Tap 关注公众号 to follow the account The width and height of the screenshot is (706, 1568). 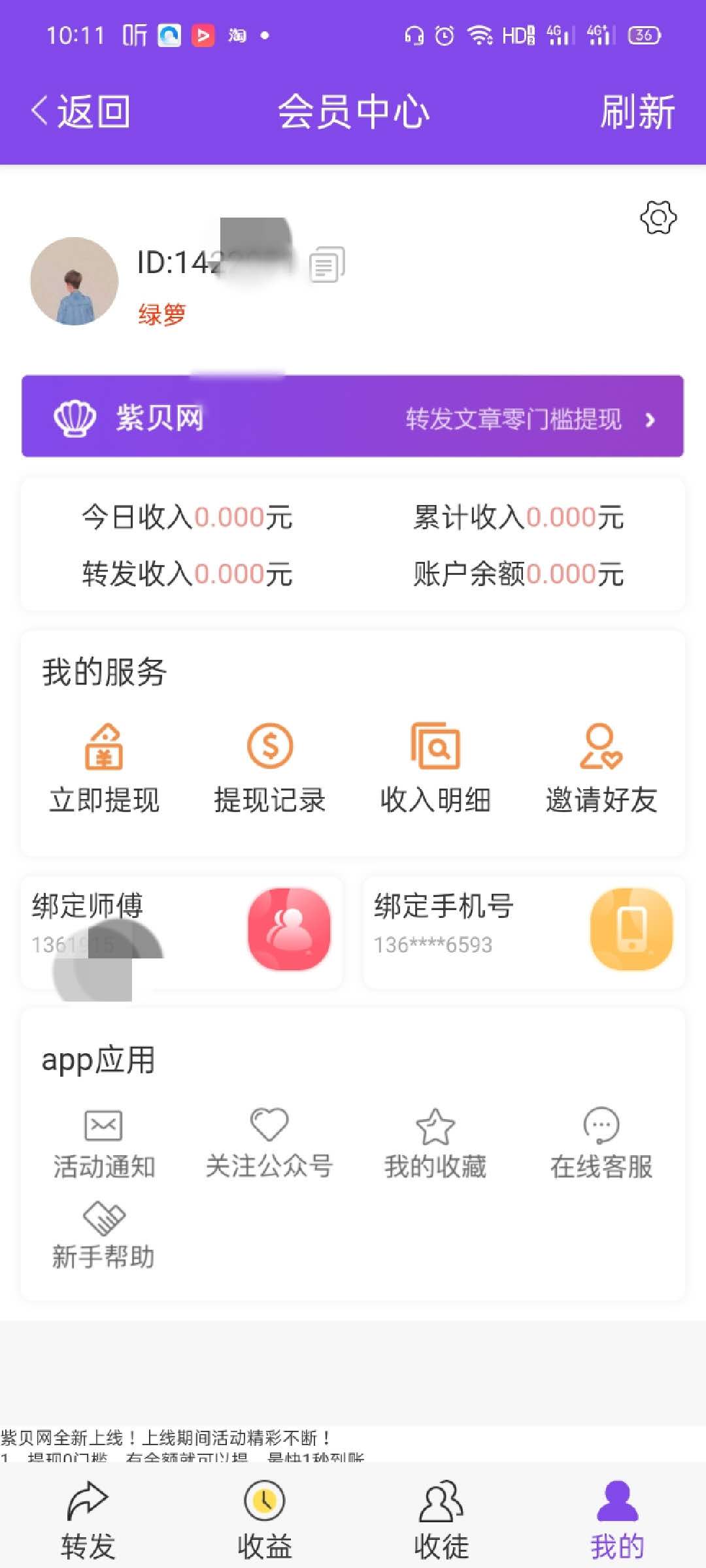tap(269, 1143)
